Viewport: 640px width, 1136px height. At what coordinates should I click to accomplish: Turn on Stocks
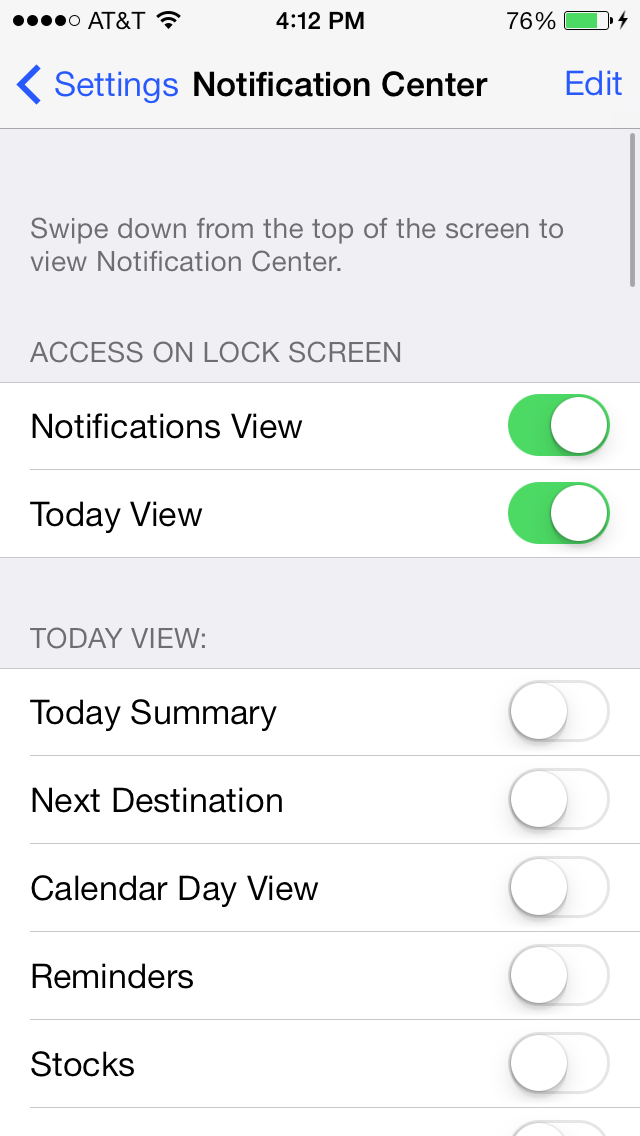[x=559, y=1064]
